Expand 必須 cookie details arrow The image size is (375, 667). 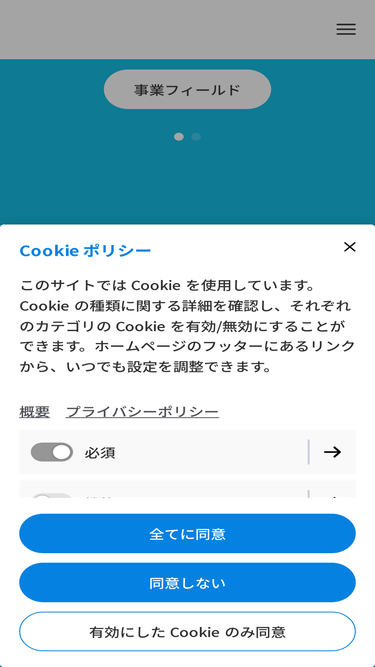pos(332,452)
